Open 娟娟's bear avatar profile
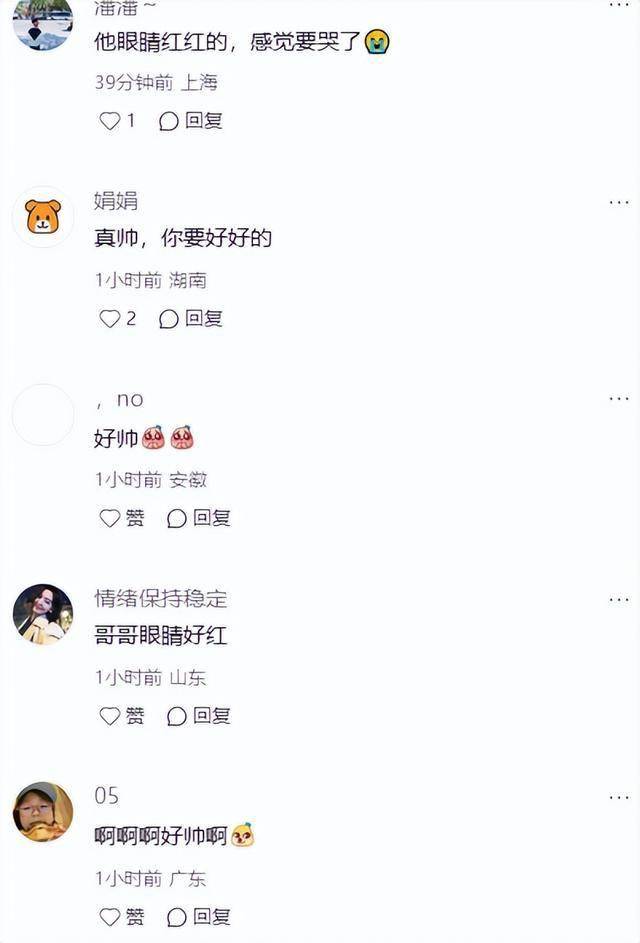This screenshot has height=943, width=640. click(43, 216)
